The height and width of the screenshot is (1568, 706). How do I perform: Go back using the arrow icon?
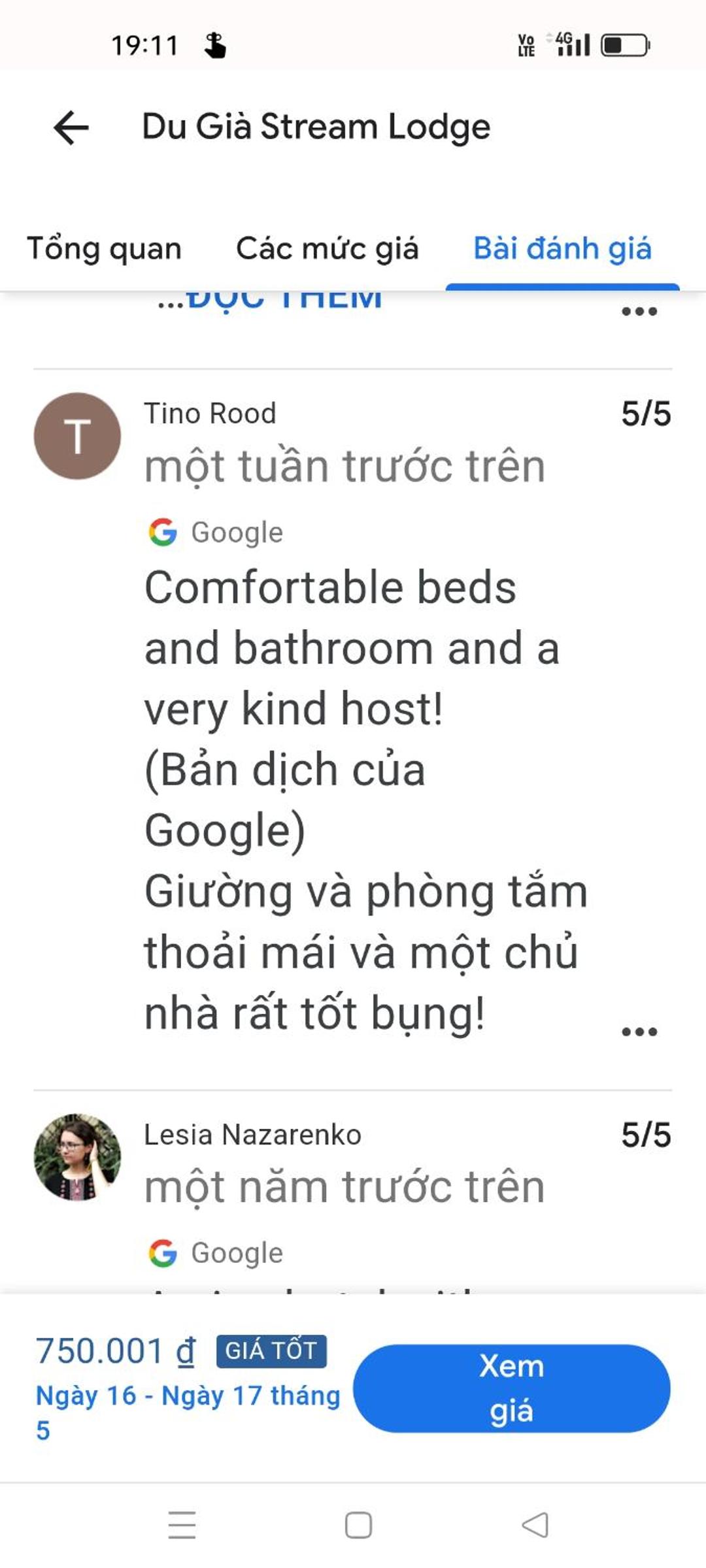71,127
